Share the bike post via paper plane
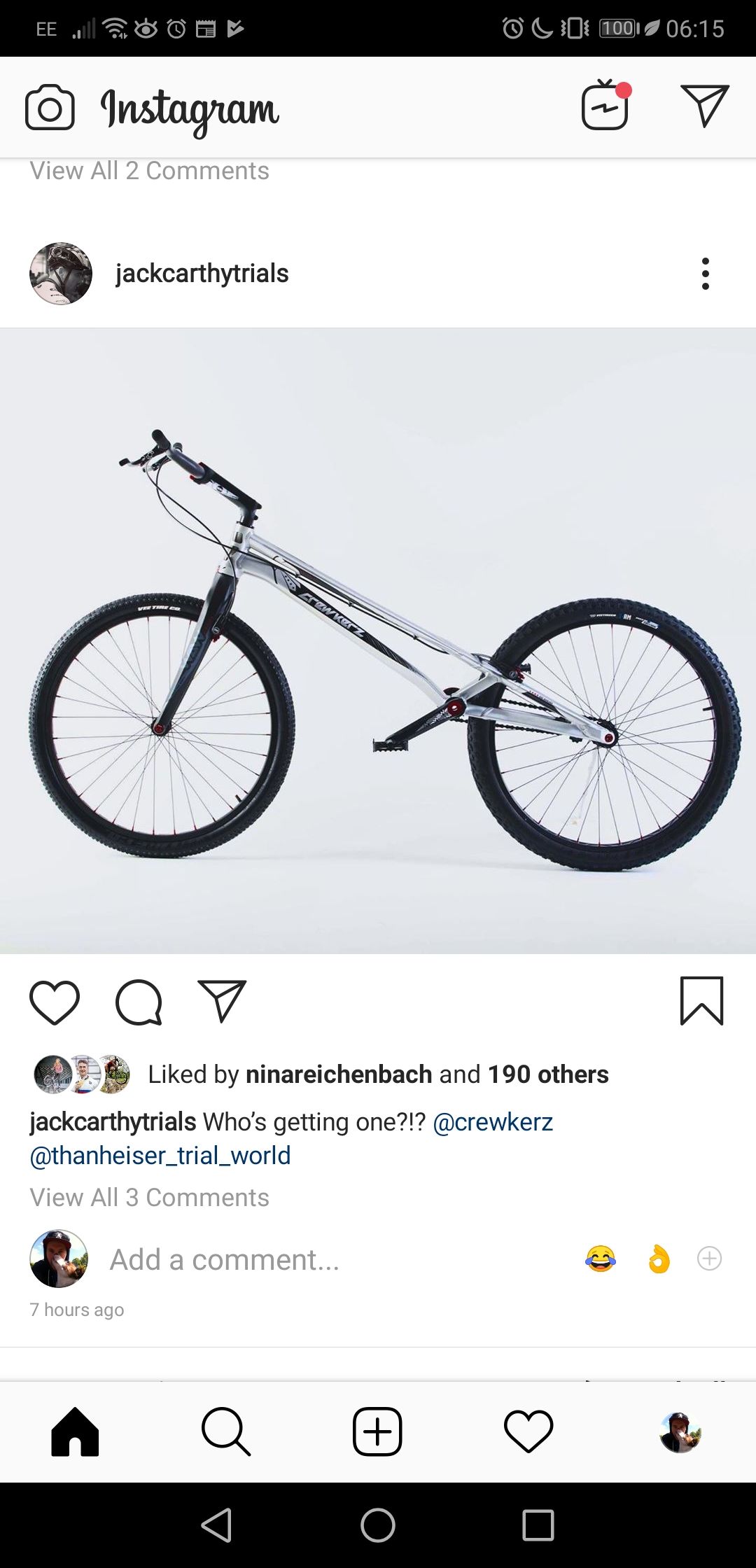This screenshot has height=1568, width=756. click(223, 1001)
